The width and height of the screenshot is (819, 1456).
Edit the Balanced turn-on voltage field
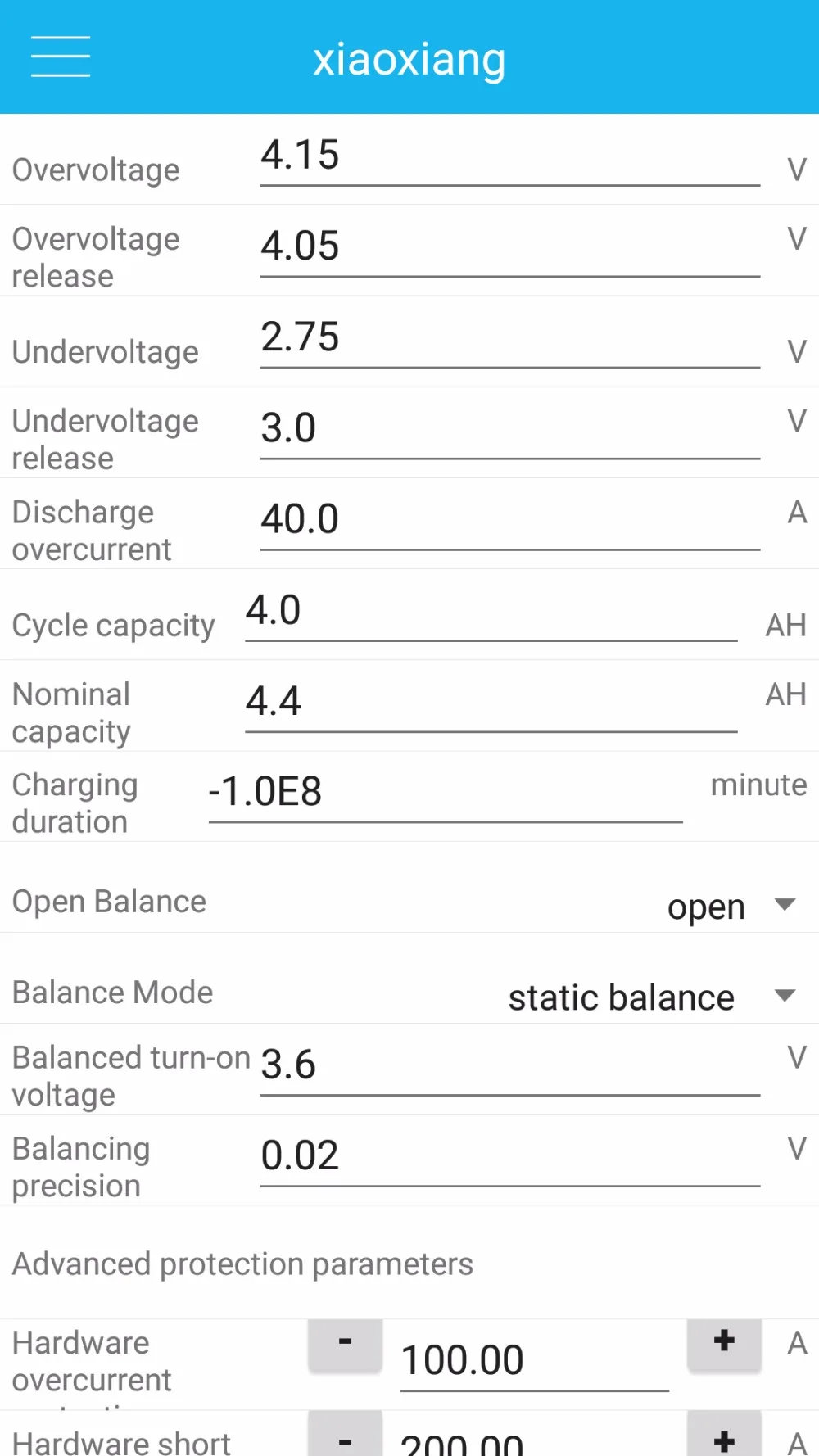pos(509,1065)
